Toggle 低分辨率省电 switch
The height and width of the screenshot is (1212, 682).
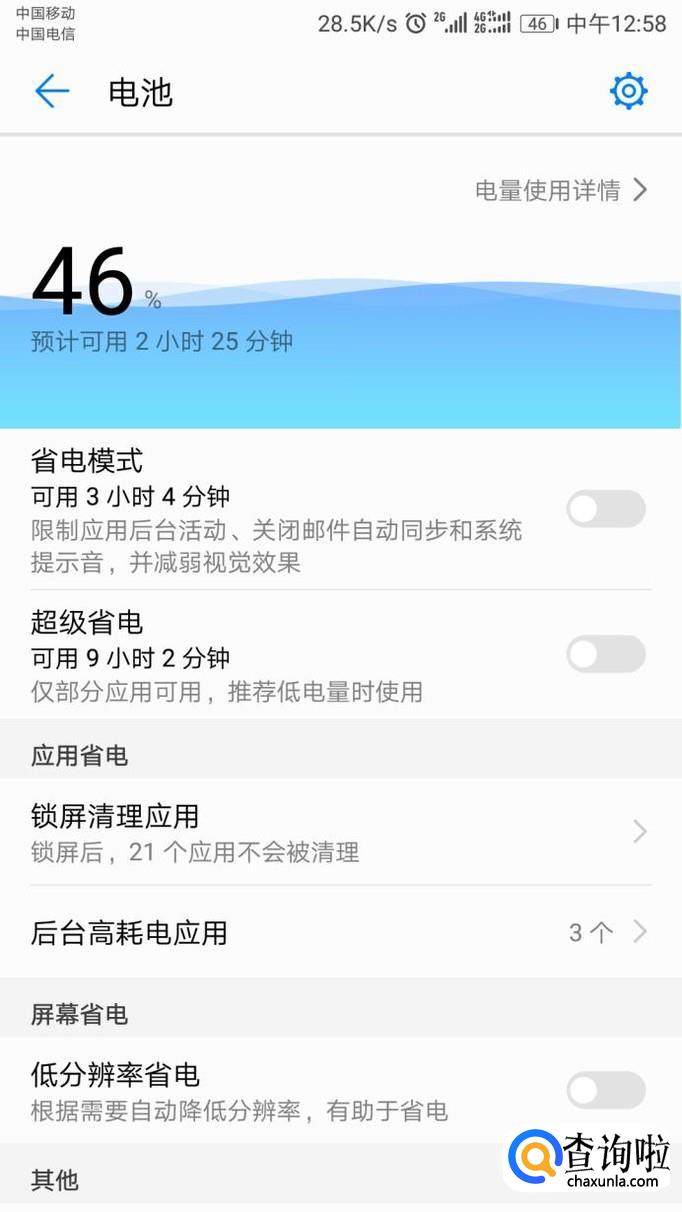coord(605,1090)
